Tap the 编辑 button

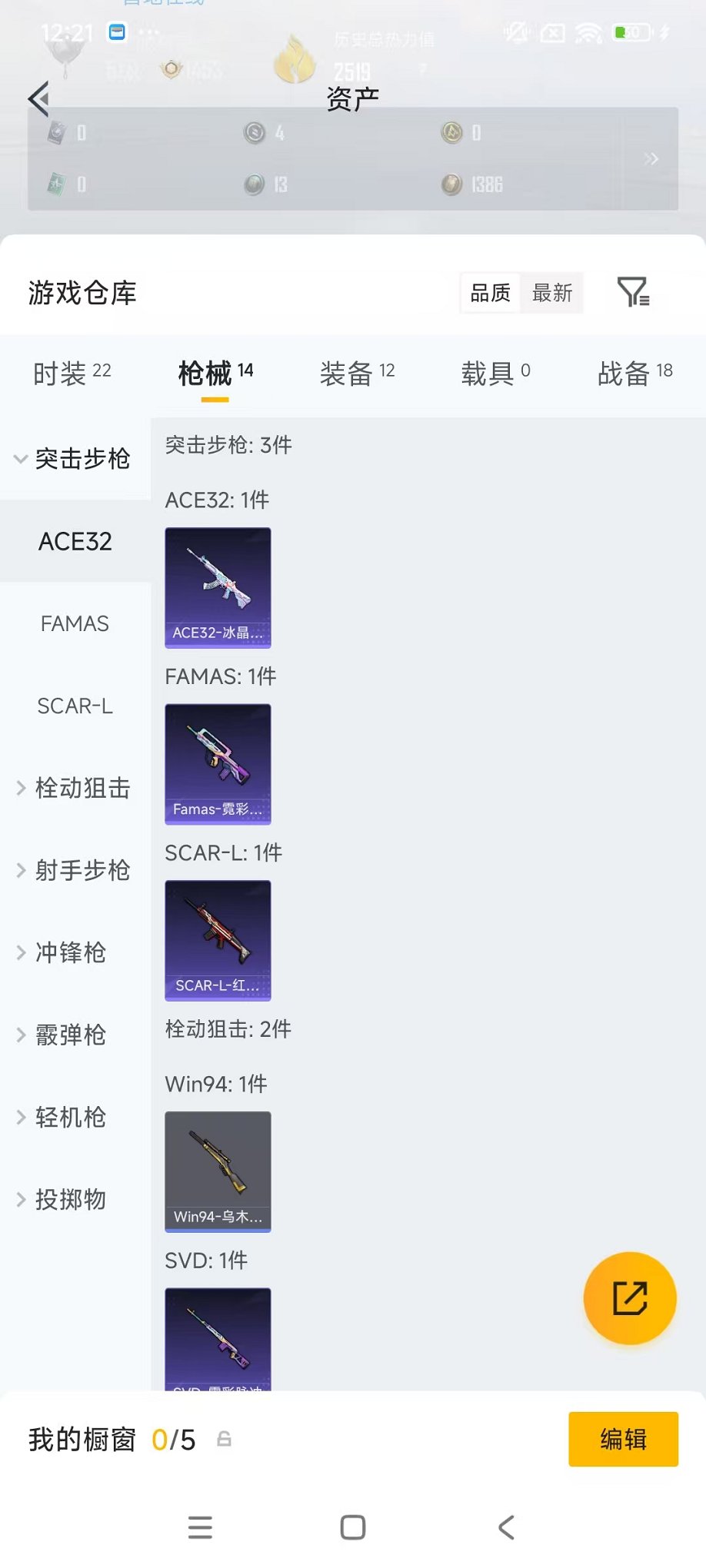click(x=623, y=1439)
